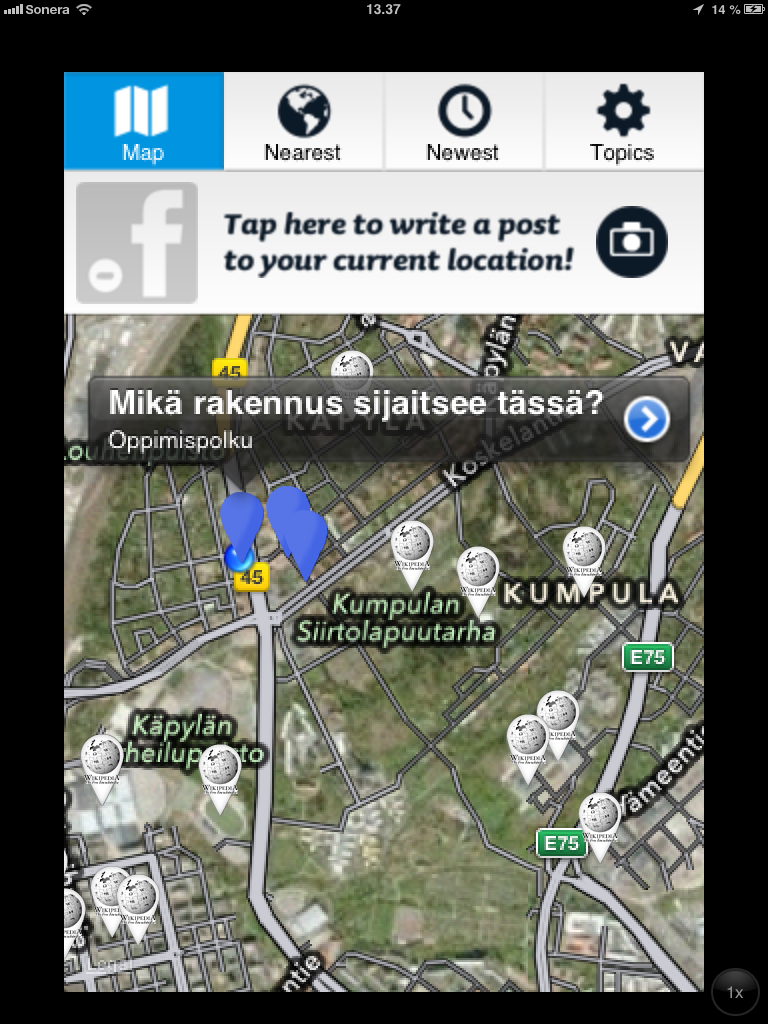Tap the camera icon to post a photo

(631, 241)
